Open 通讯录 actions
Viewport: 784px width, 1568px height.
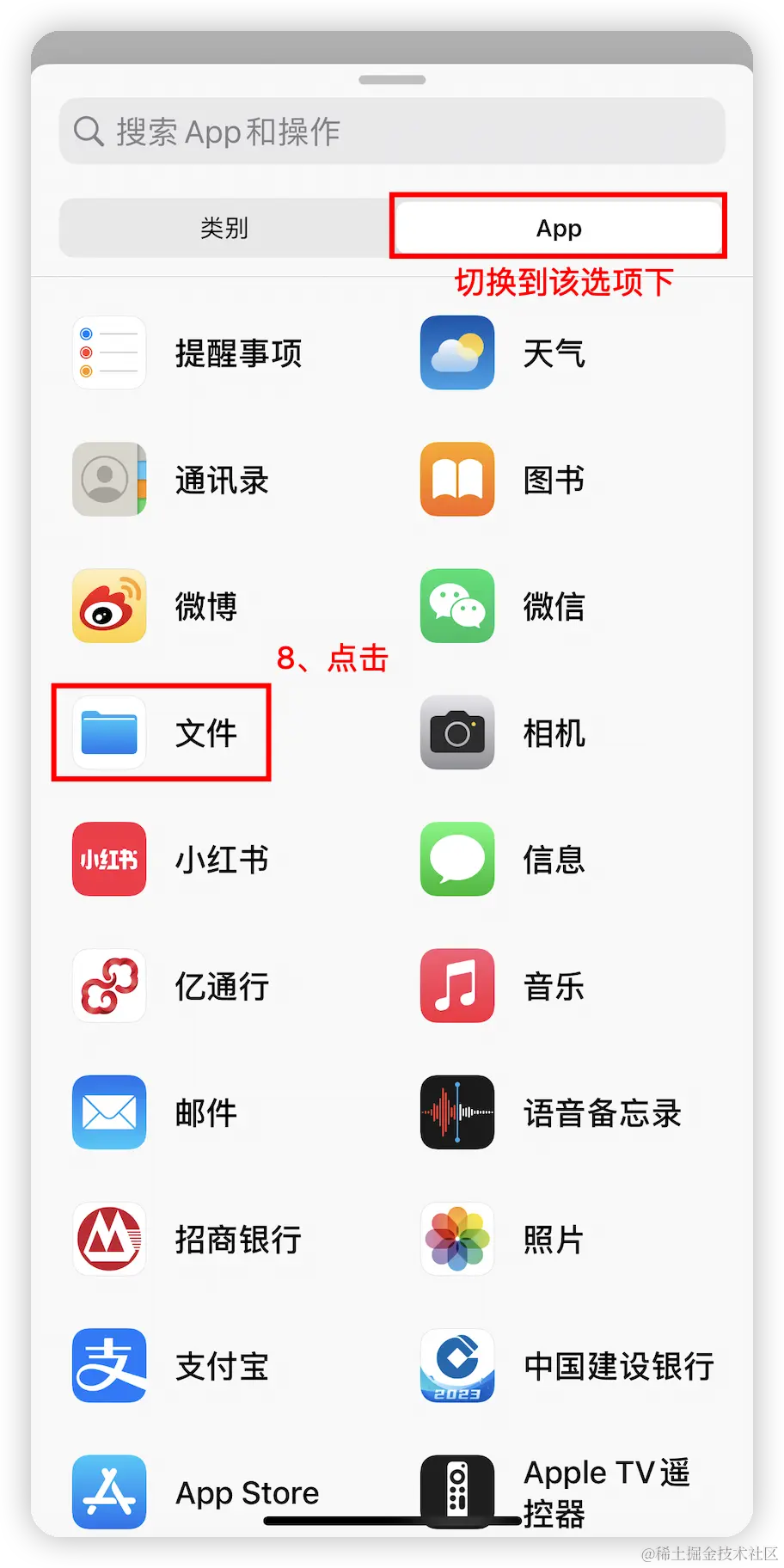click(172, 480)
